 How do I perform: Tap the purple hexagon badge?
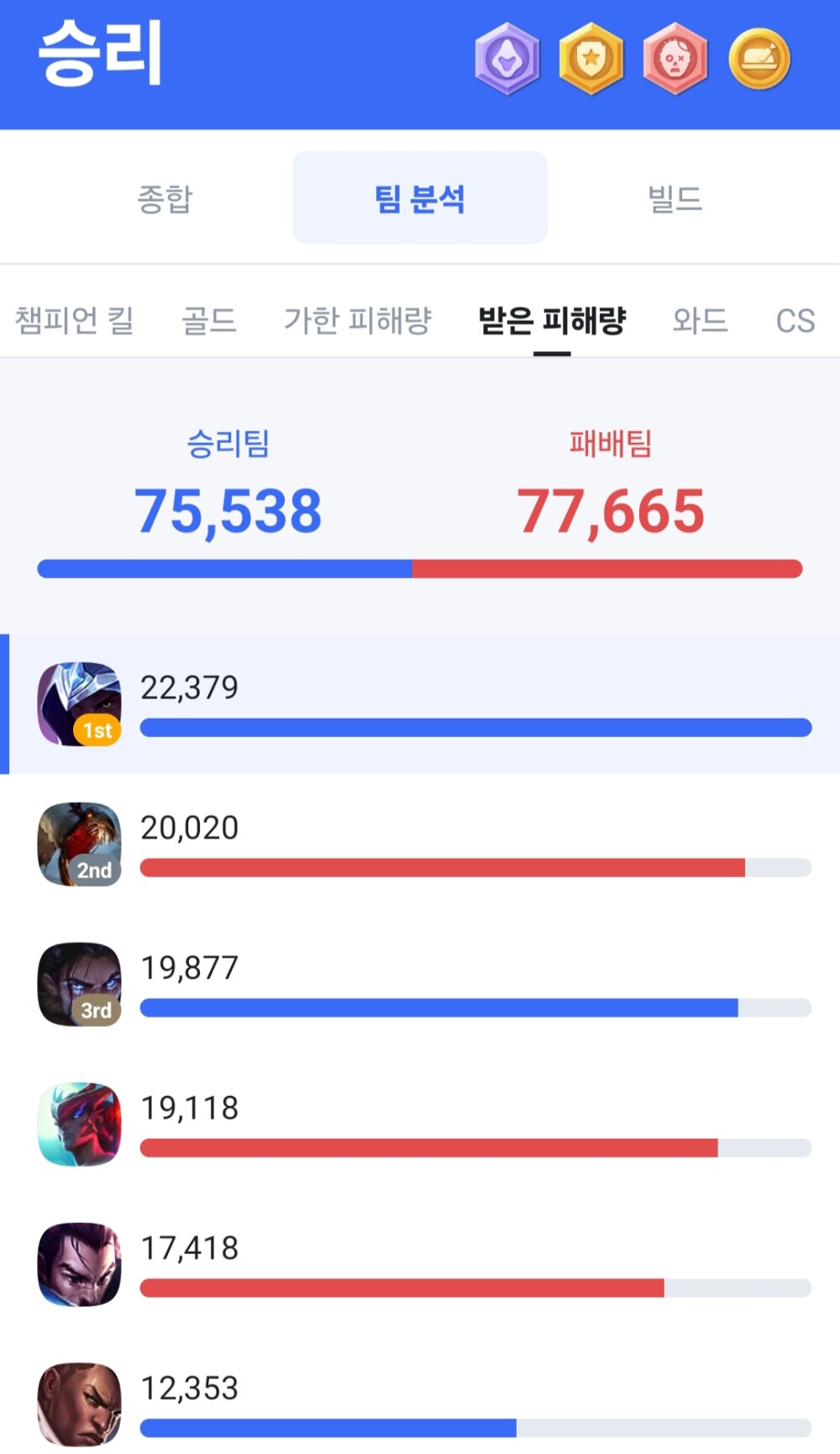(x=507, y=59)
